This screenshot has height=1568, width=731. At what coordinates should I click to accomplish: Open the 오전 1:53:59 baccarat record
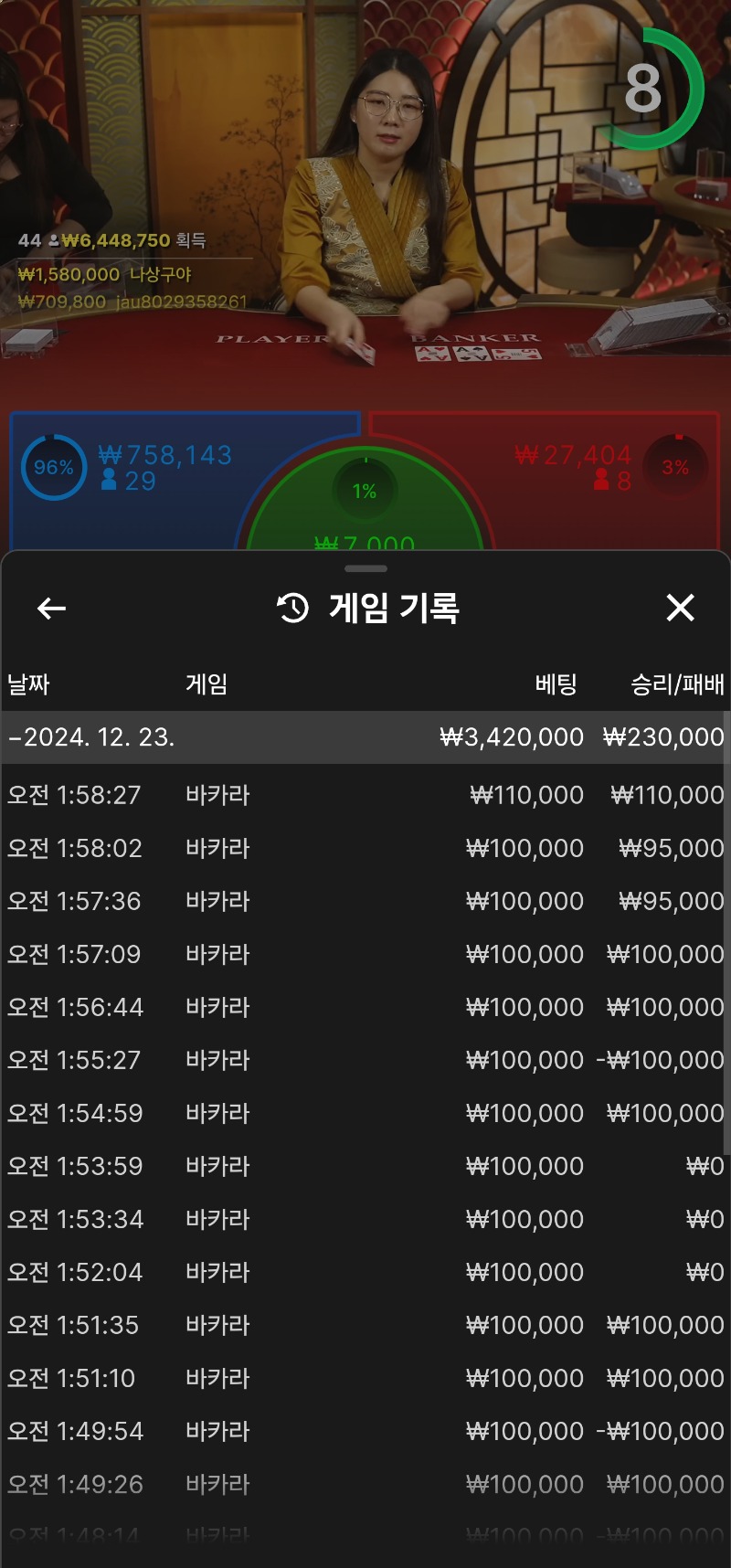click(x=365, y=1166)
